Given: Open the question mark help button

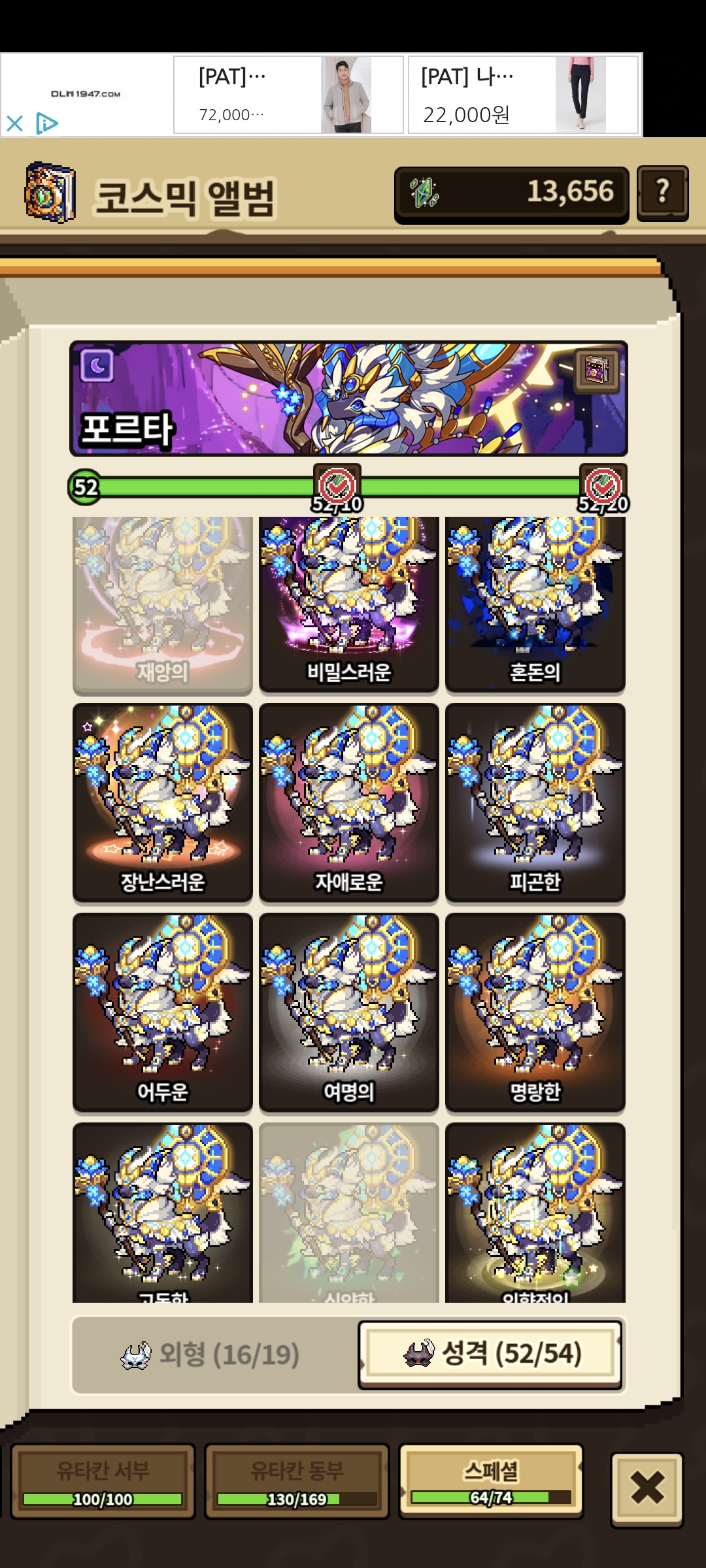Looking at the screenshot, I should [x=662, y=192].
